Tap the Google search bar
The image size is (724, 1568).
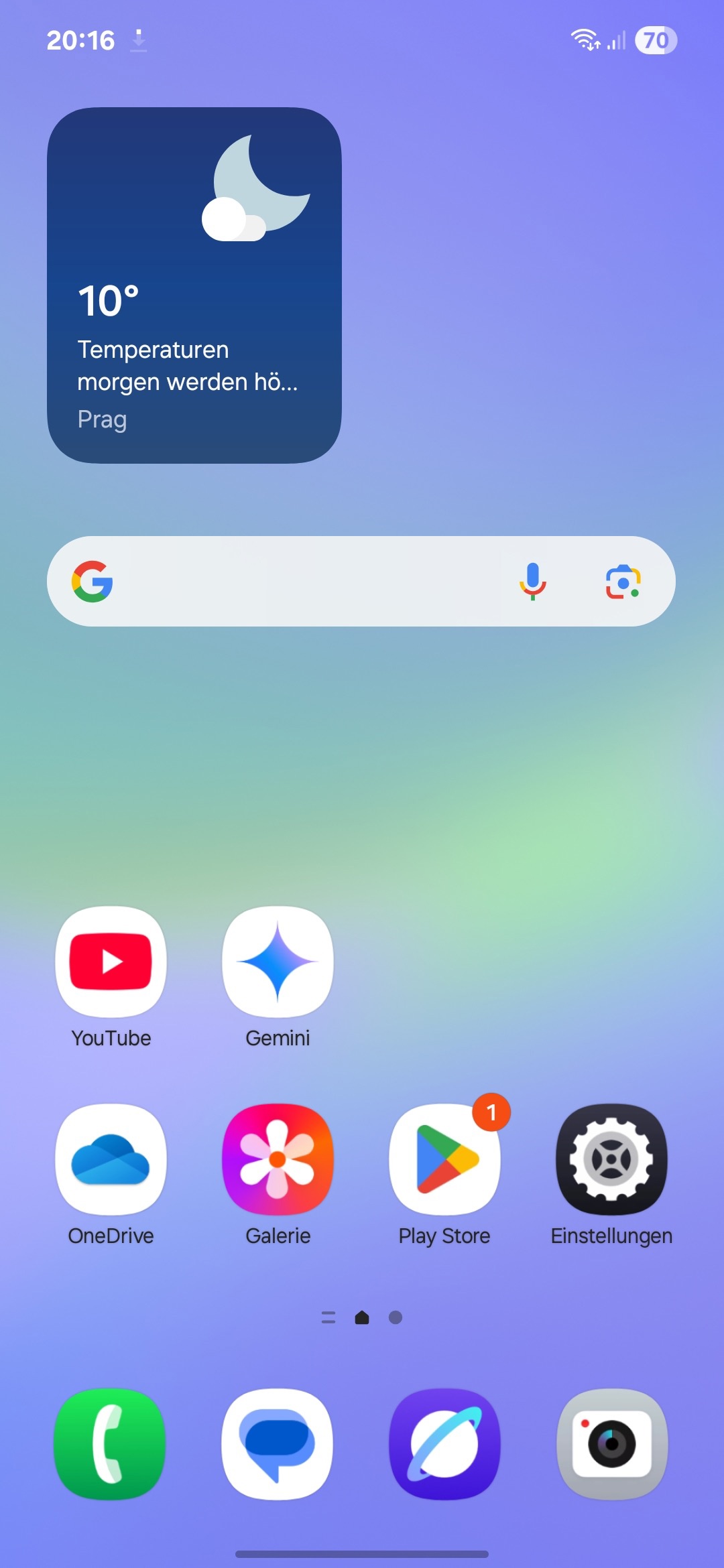click(x=302, y=581)
